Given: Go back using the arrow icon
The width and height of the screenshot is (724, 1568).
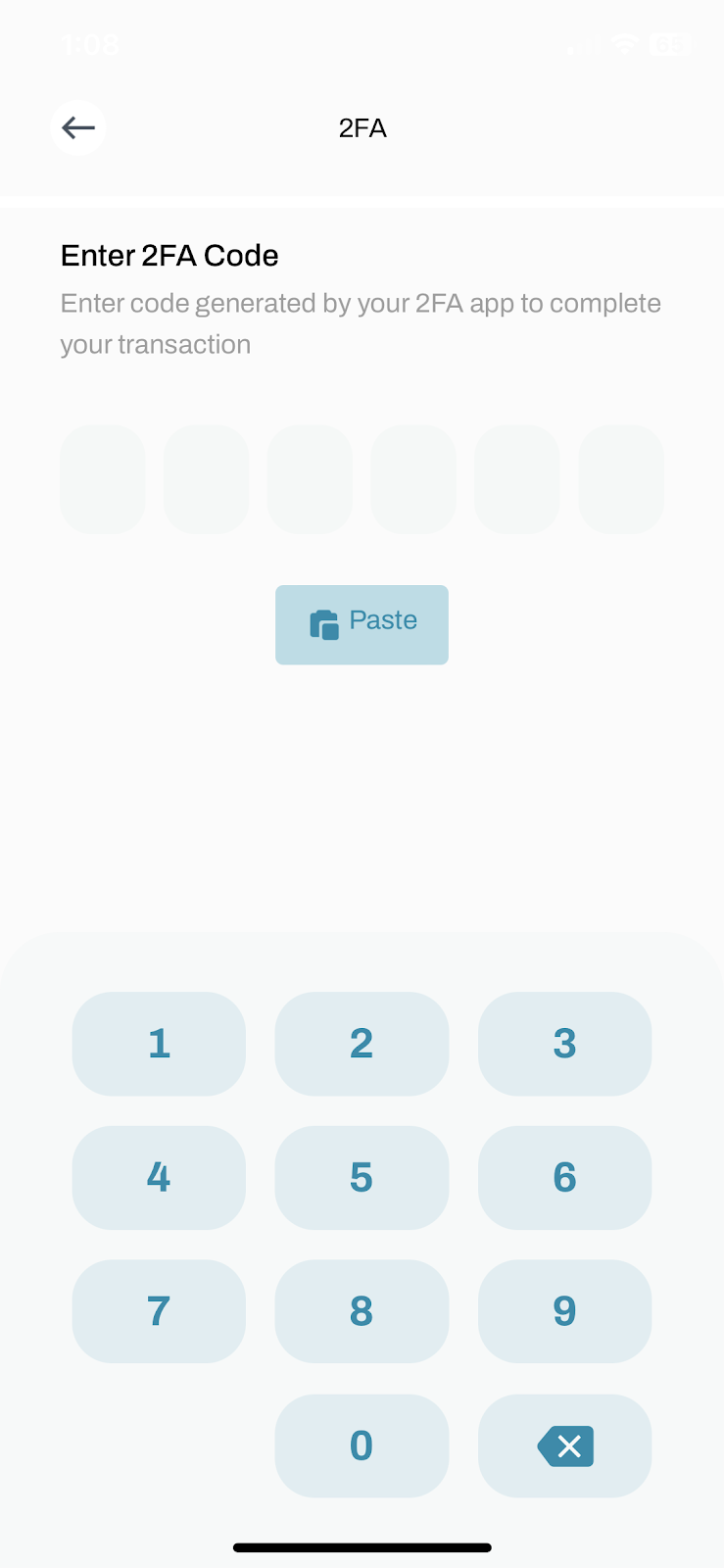Looking at the screenshot, I should [78, 127].
